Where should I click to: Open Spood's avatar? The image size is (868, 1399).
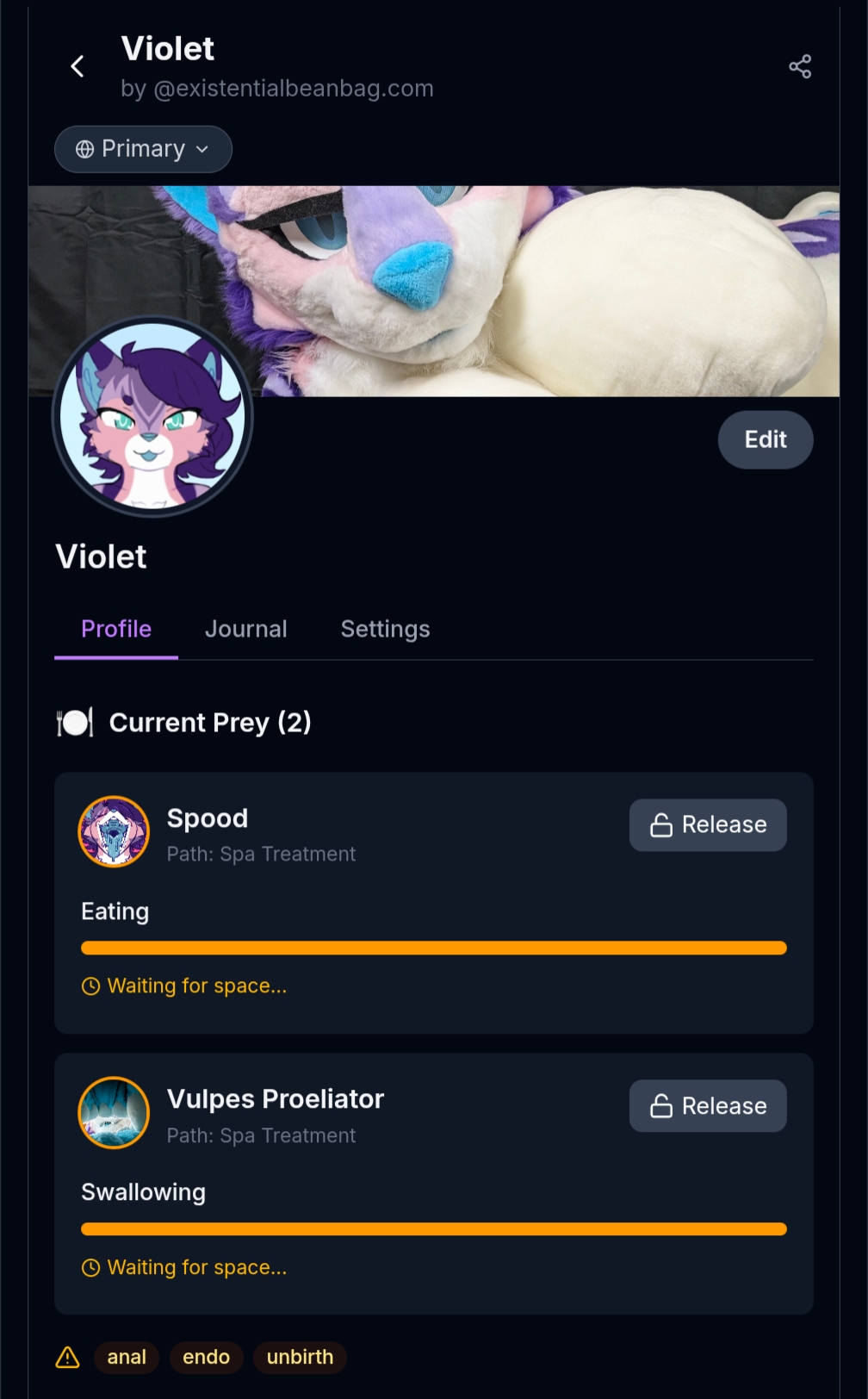pyautogui.click(x=114, y=831)
